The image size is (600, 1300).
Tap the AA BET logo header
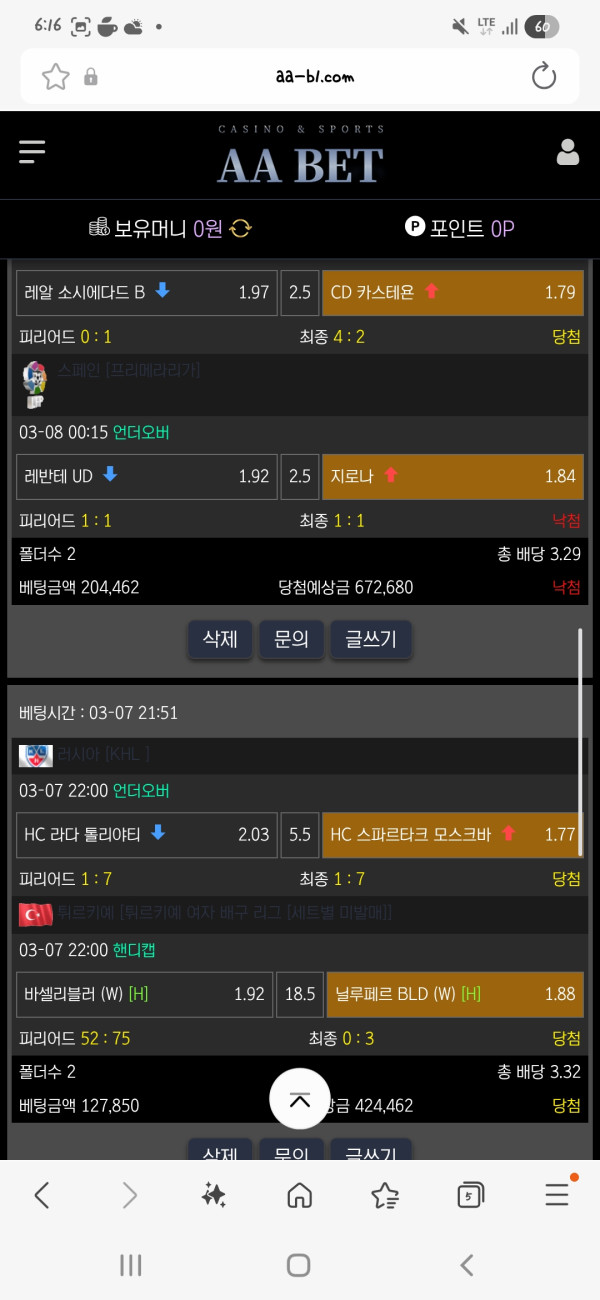tap(300, 157)
